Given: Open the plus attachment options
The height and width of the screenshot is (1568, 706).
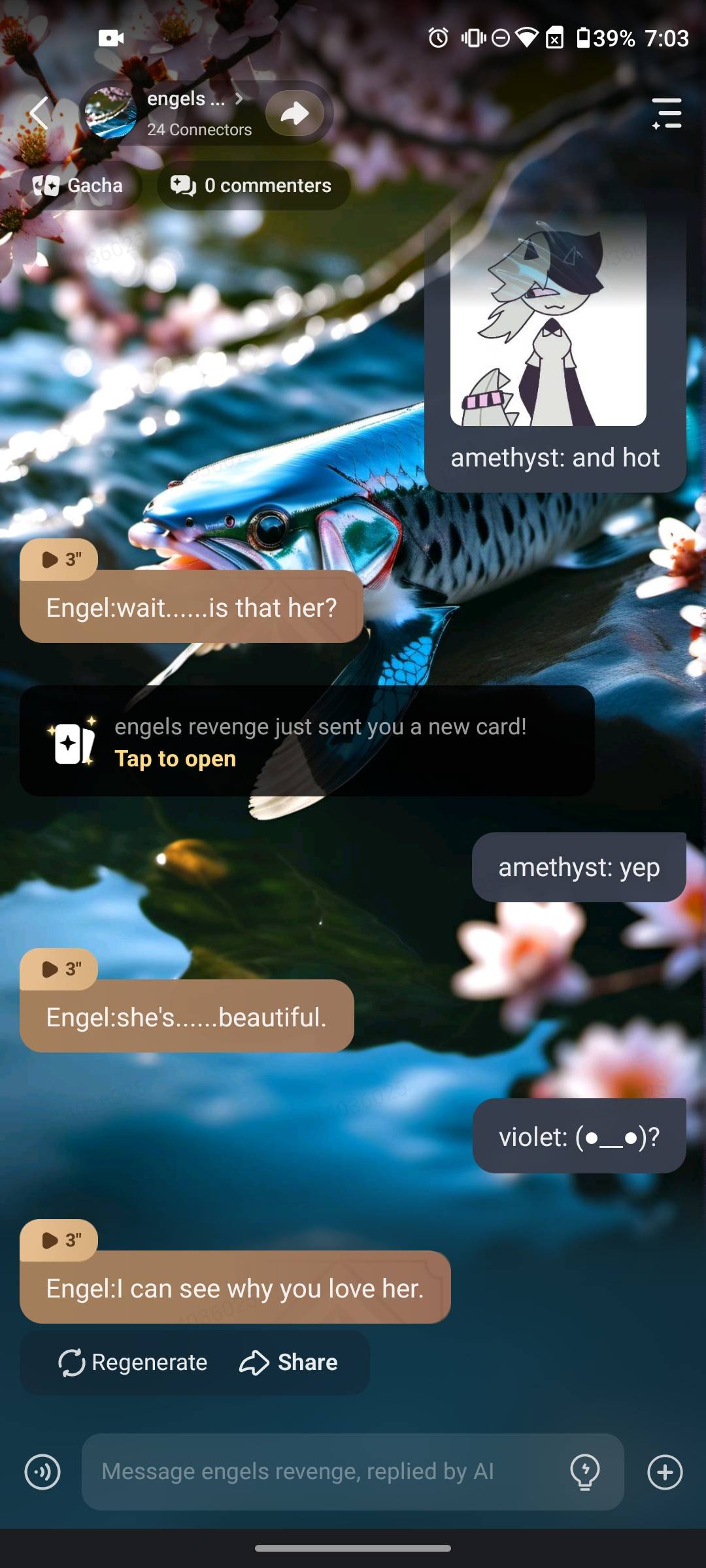Looking at the screenshot, I should pos(665,1472).
